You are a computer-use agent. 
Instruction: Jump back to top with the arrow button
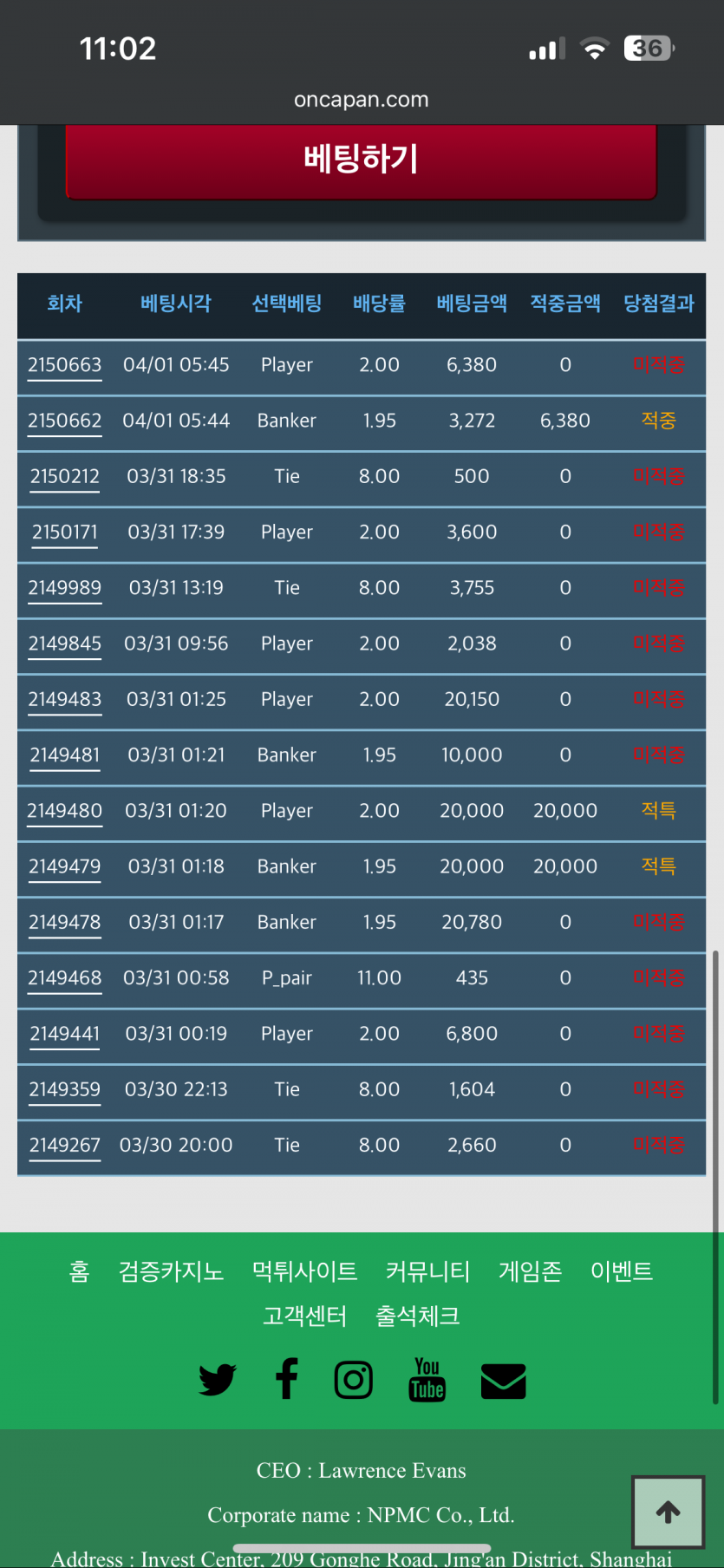(x=668, y=1512)
